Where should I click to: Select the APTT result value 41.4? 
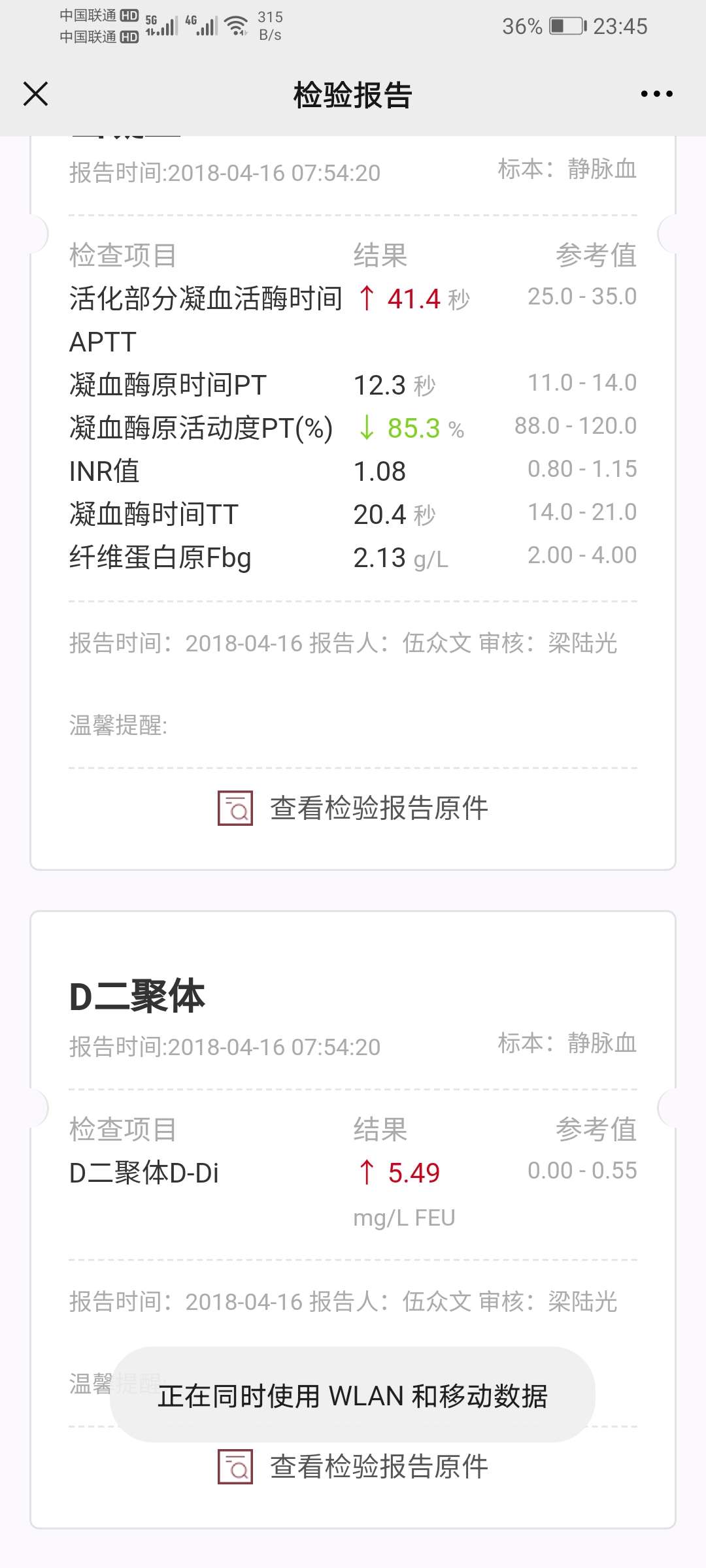(414, 299)
